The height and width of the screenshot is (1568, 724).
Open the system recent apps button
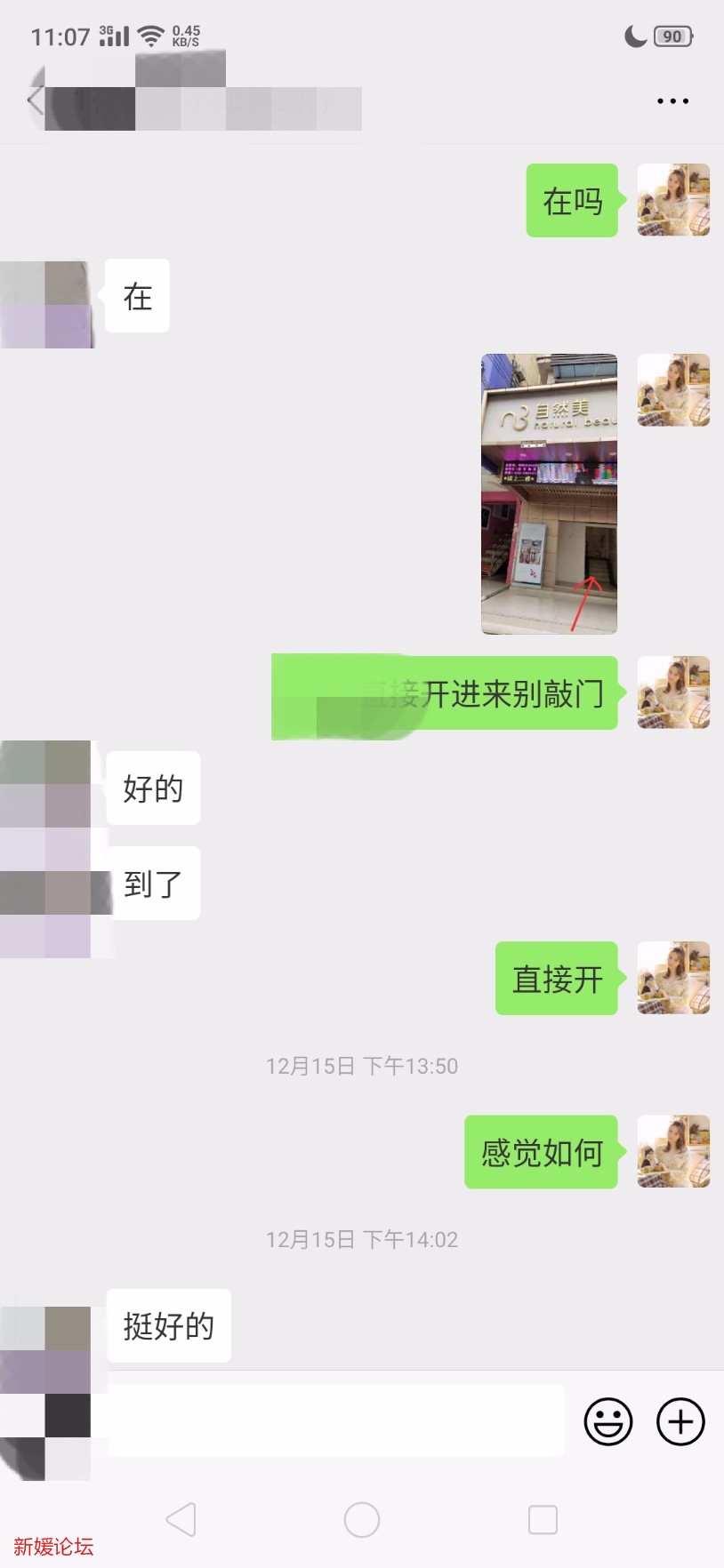coord(543,1519)
